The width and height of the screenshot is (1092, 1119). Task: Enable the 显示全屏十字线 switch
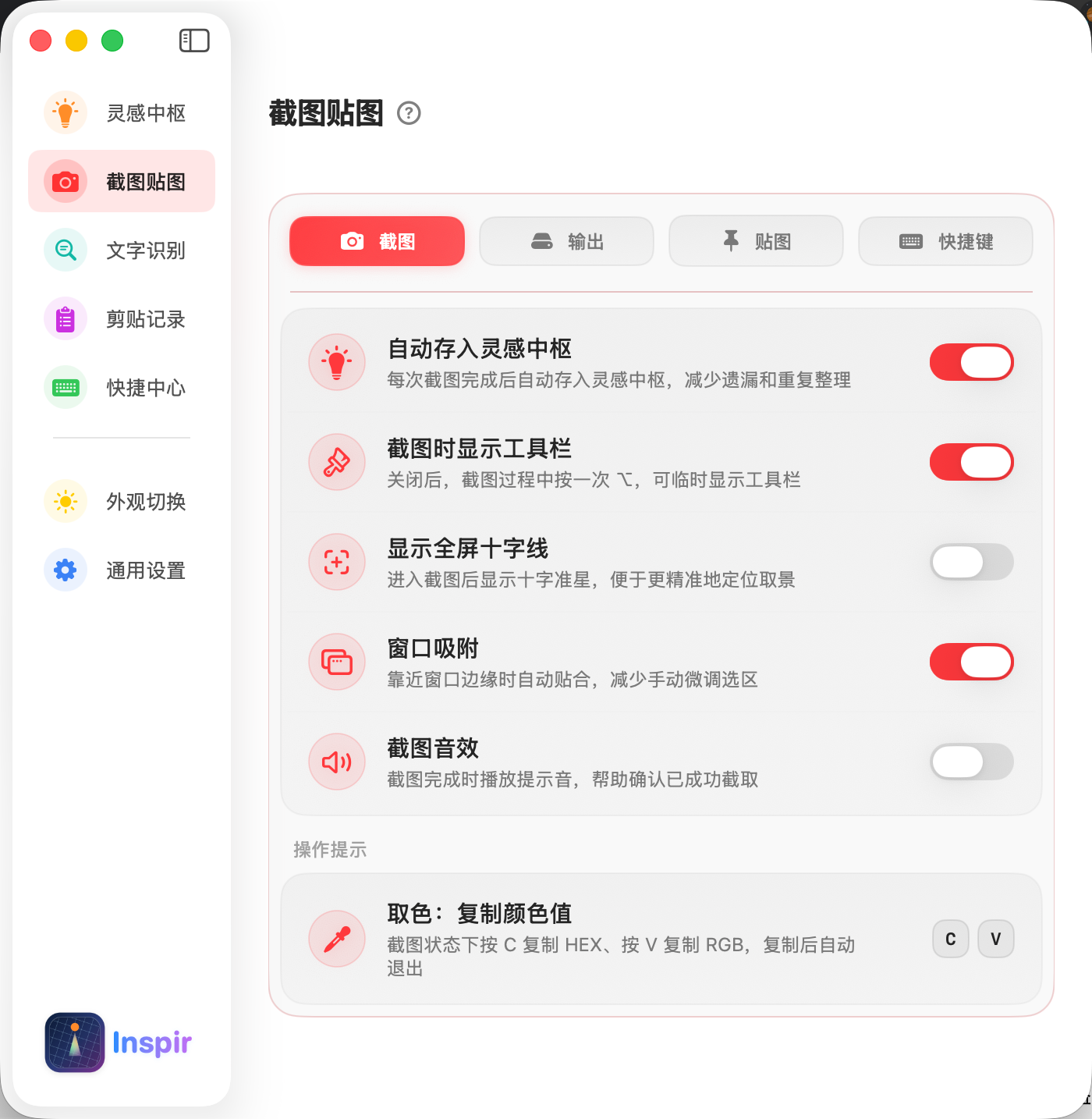(971, 562)
